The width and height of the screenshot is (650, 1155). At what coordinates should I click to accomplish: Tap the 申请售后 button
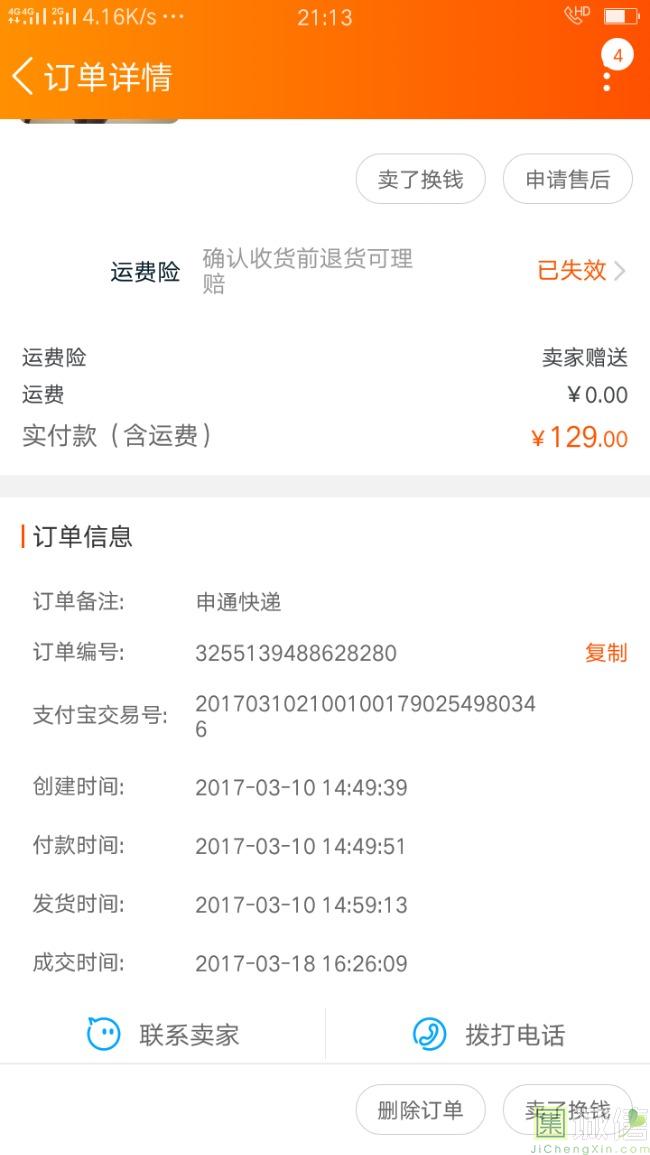pos(567,180)
